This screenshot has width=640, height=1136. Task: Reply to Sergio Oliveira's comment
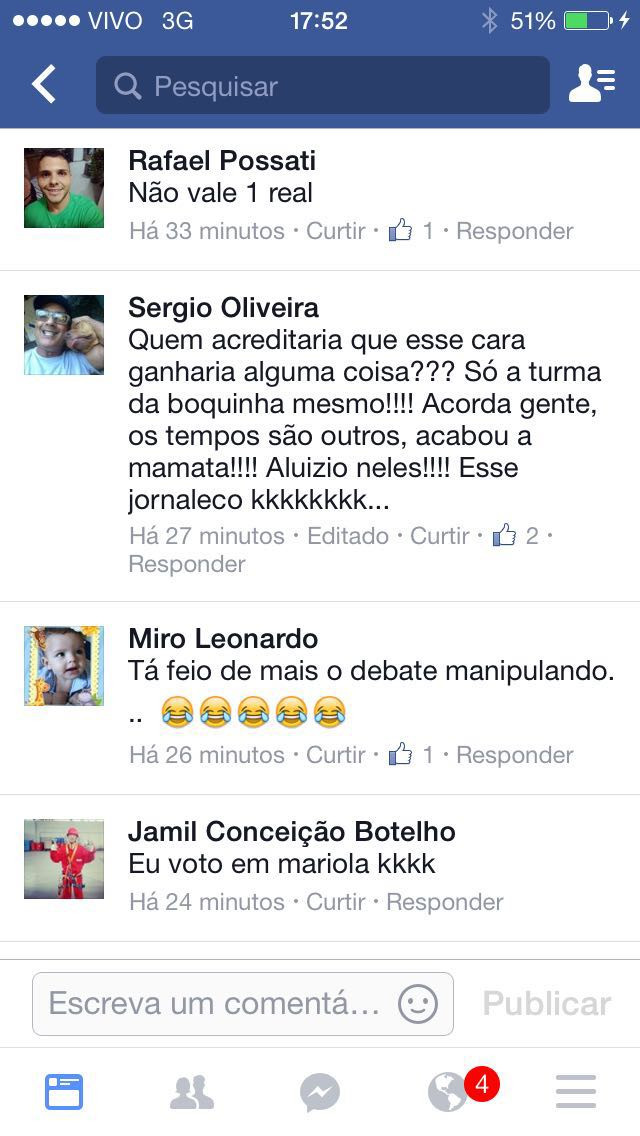coord(186,564)
